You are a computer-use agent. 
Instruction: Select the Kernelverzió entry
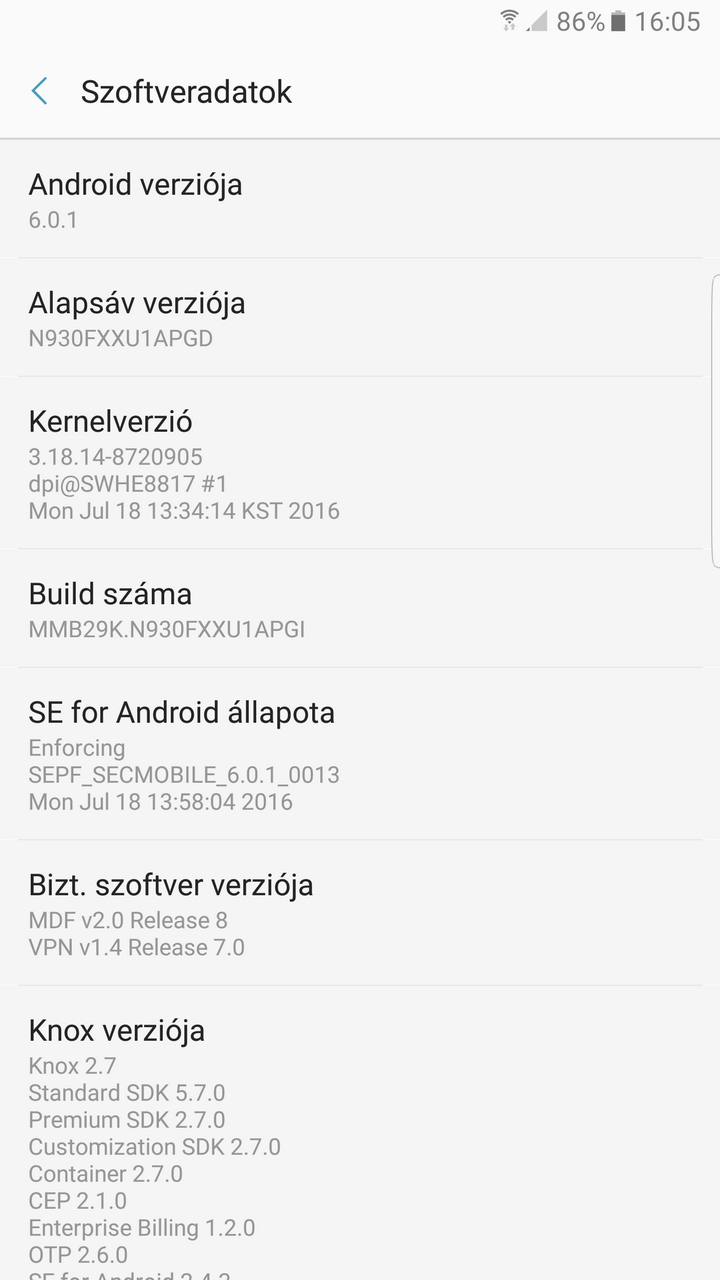point(360,464)
